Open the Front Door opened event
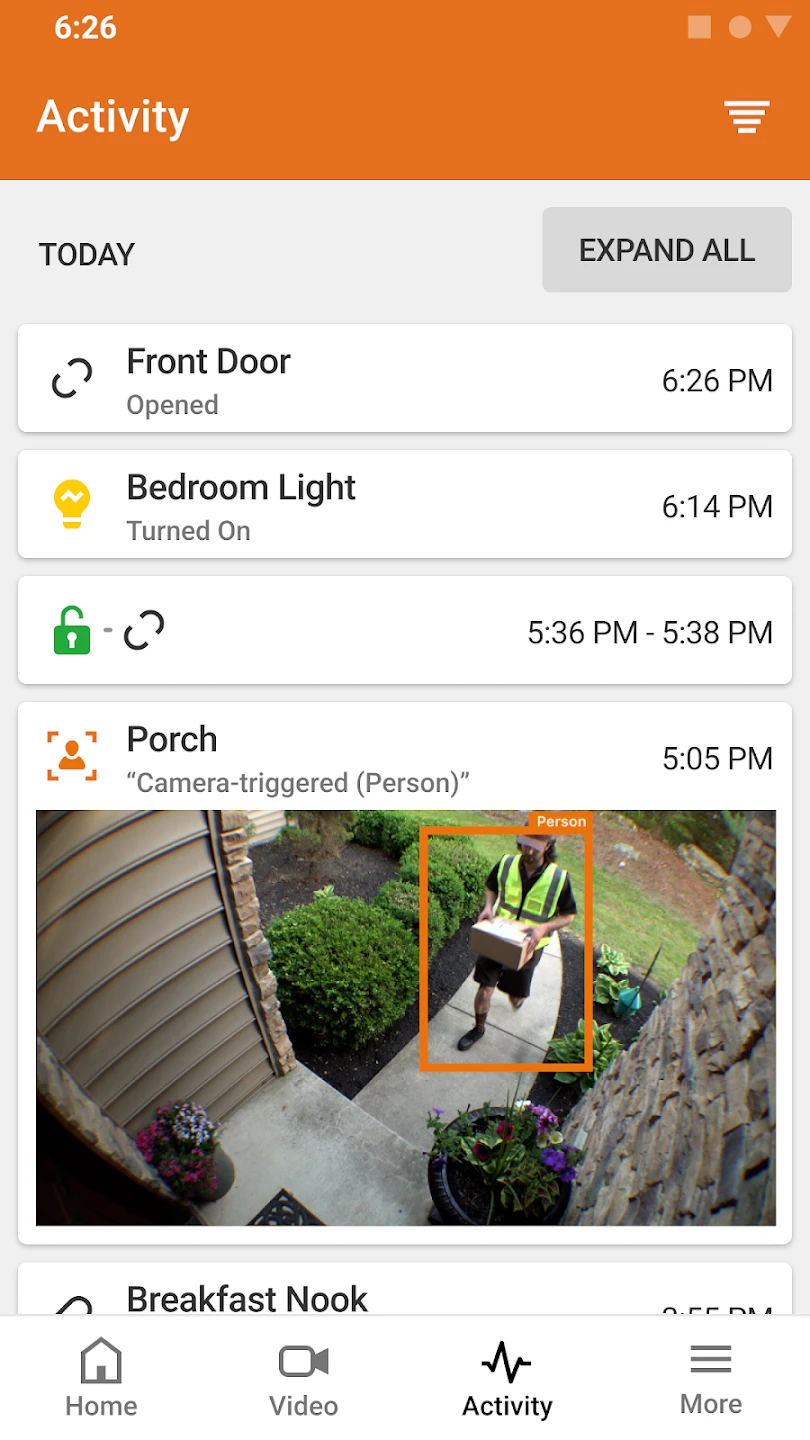The width and height of the screenshot is (810, 1440). [x=404, y=379]
